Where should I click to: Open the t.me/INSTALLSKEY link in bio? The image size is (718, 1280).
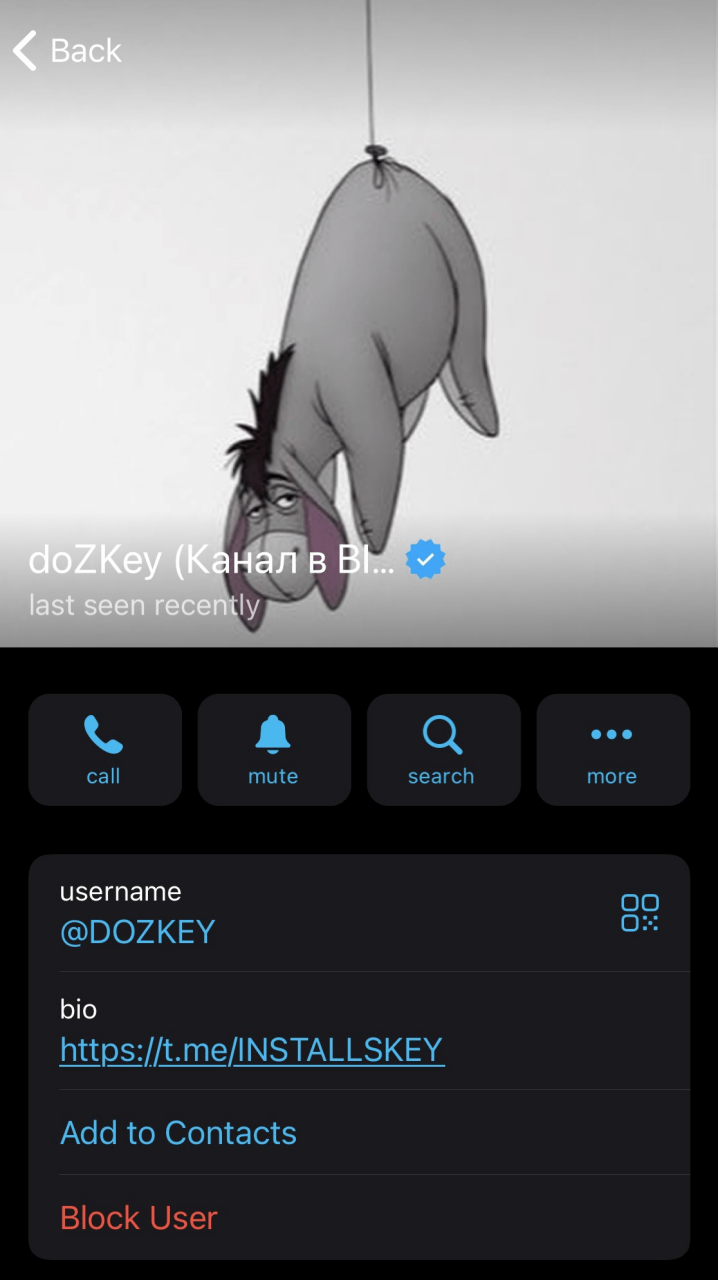pos(252,1049)
